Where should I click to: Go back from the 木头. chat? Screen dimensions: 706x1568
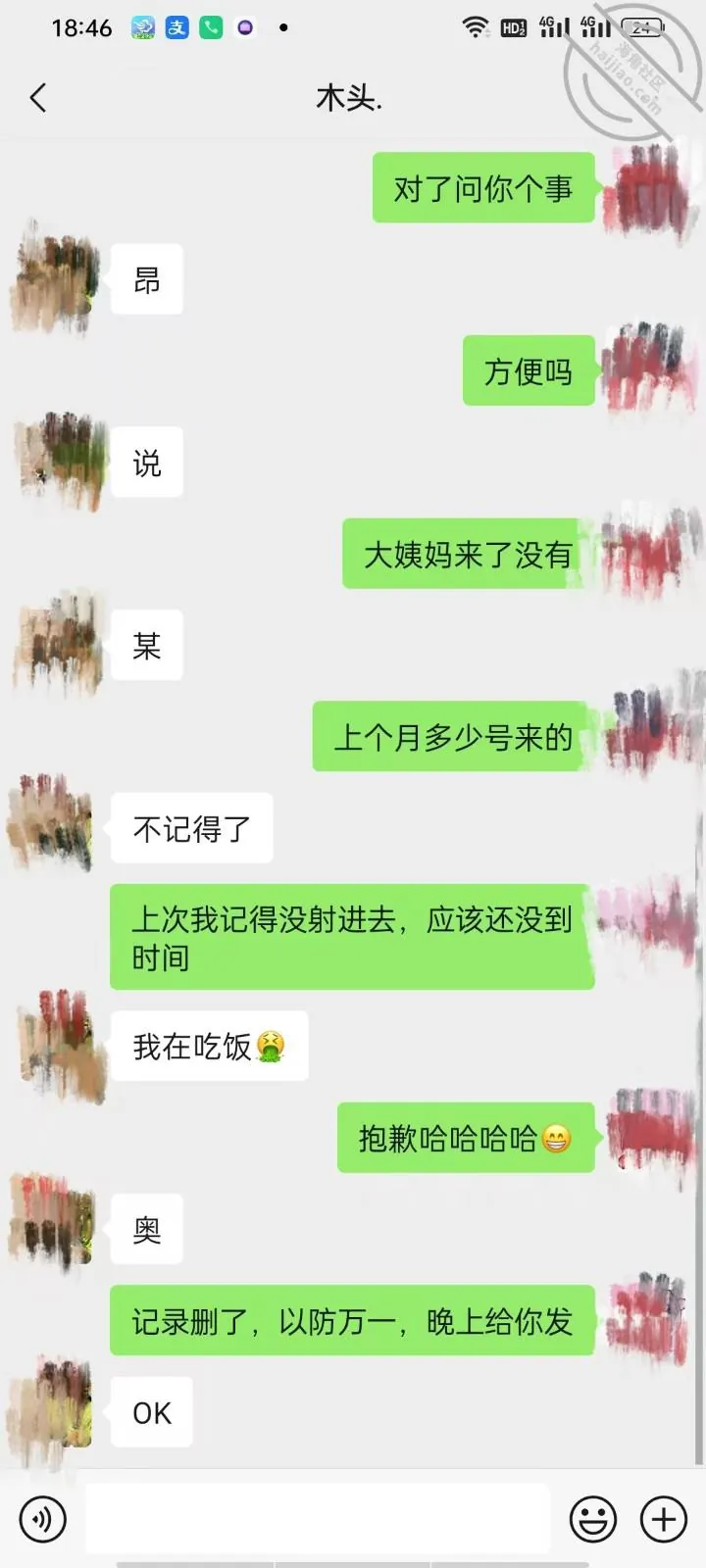38,98
